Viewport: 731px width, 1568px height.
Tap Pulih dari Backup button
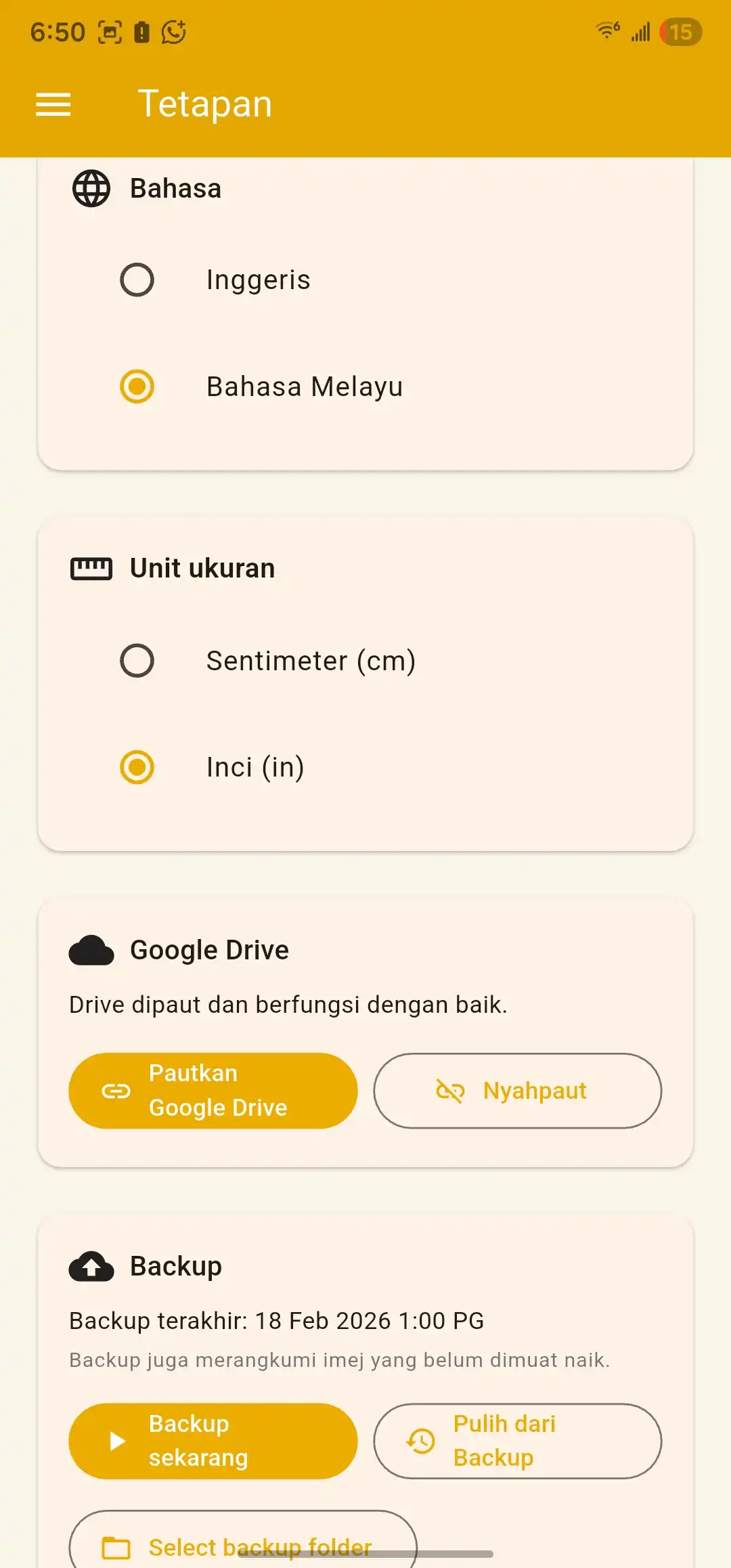pos(517,1441)
